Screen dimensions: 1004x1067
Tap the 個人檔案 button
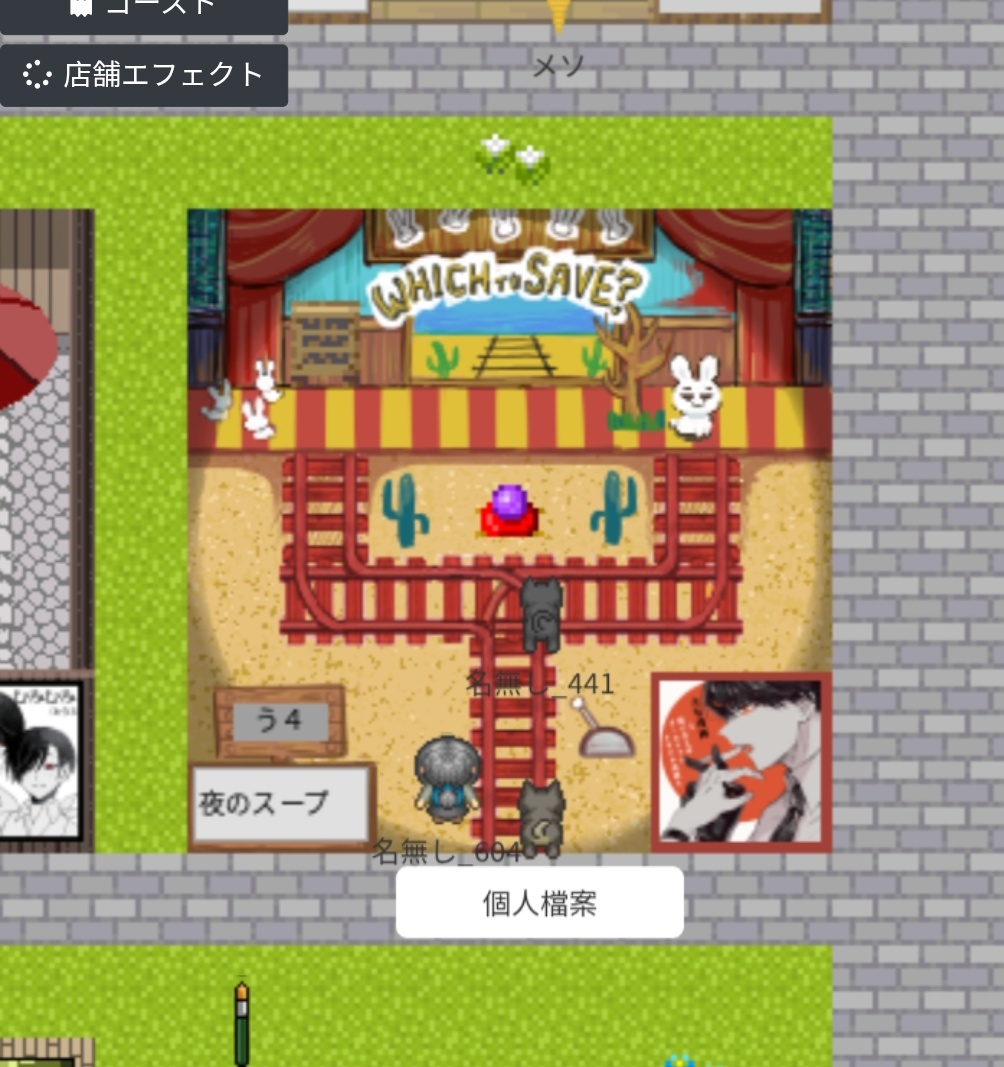coord(540,903)
